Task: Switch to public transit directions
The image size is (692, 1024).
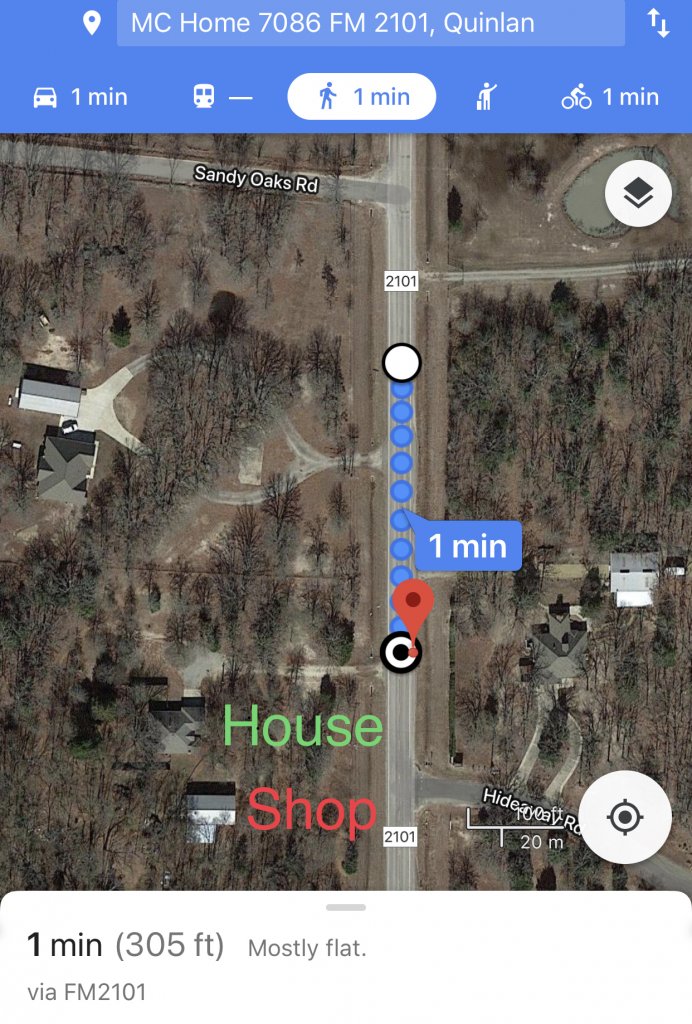Action: click(221, 97)
